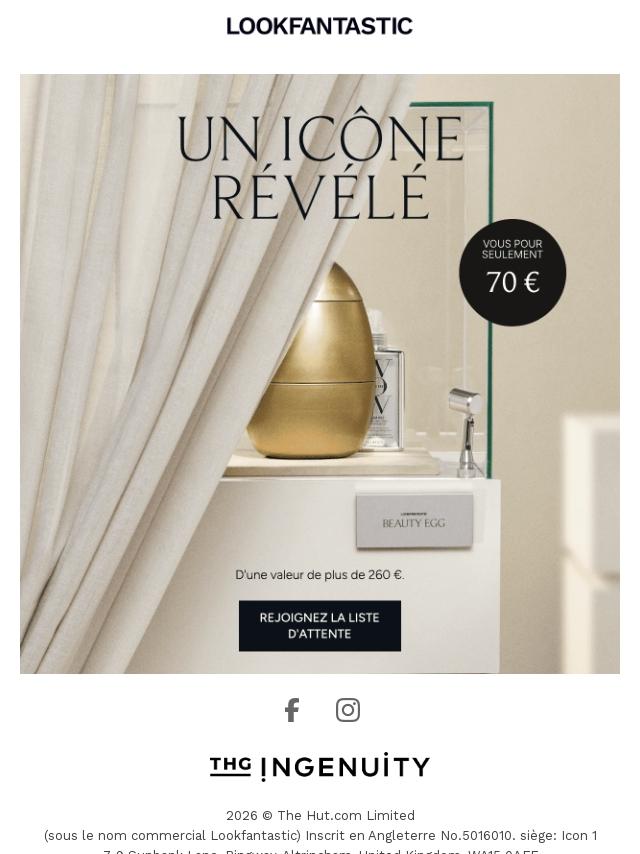Open the Lookfantastic Instagram page

348,710
